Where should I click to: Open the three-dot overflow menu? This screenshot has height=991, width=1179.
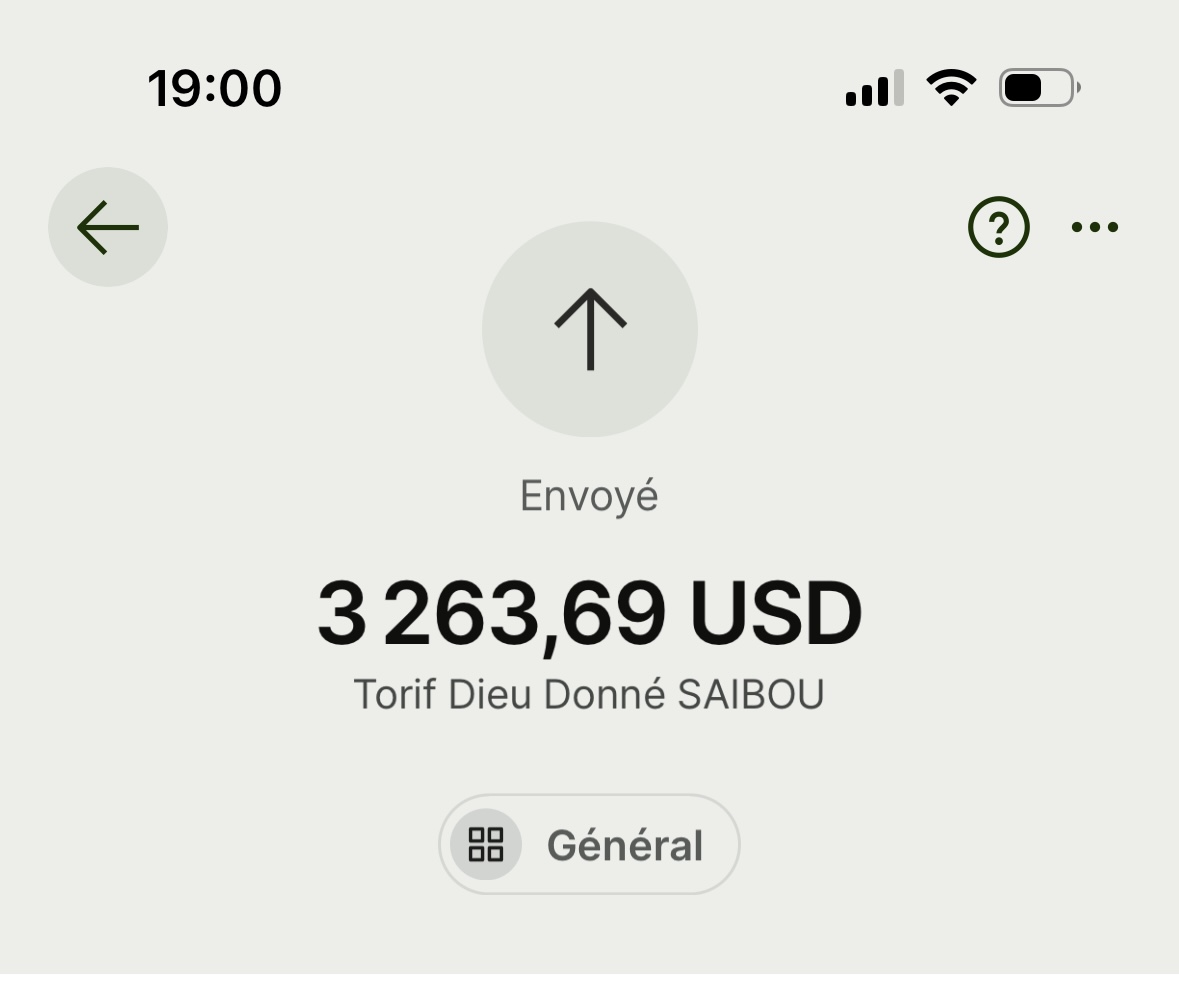tap(1095, 228)
